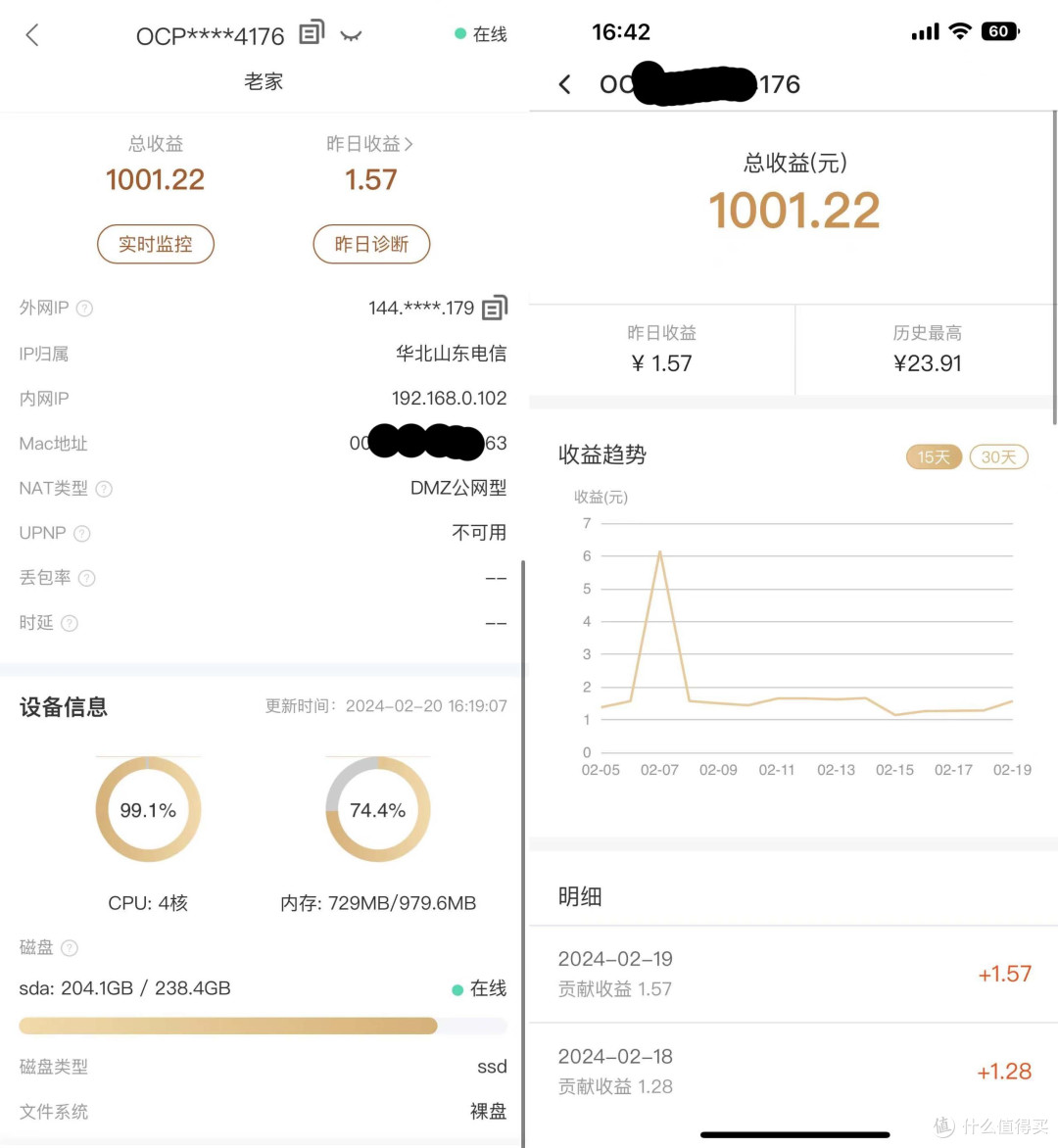
Task: Expand 昨日收益 details via its chevron
Action: point(410,144)
